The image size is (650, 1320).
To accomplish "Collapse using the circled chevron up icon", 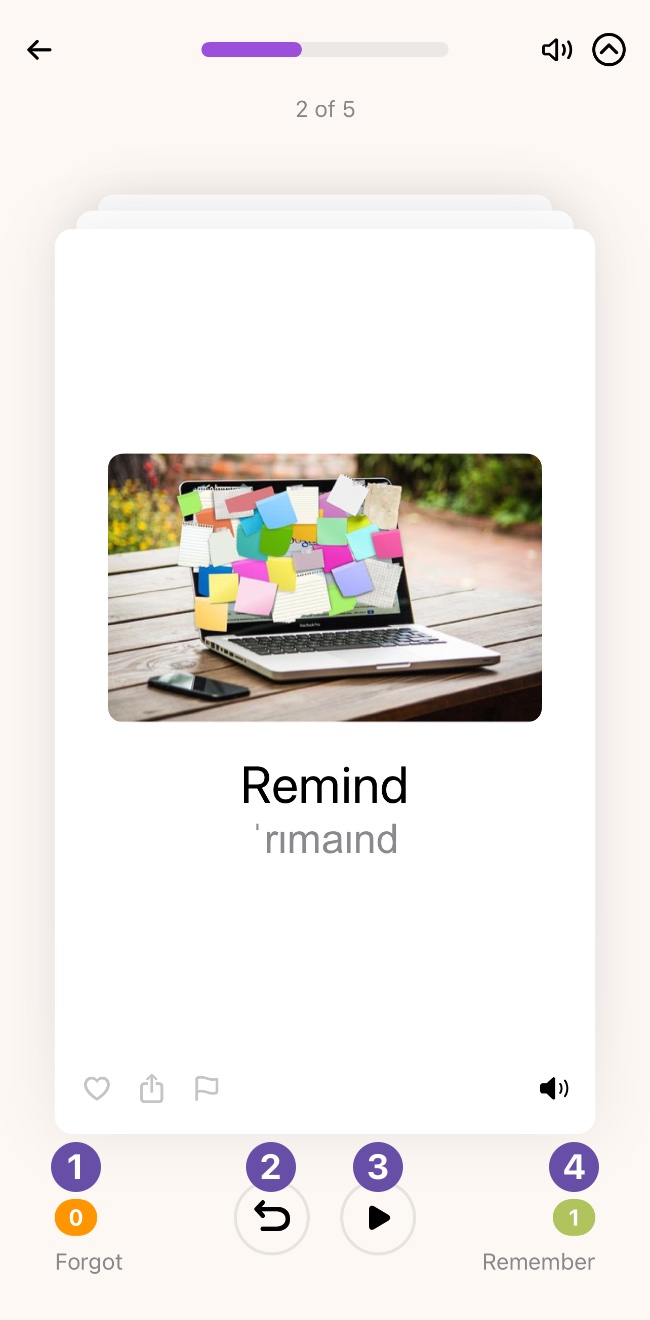I will click(609, 50).
